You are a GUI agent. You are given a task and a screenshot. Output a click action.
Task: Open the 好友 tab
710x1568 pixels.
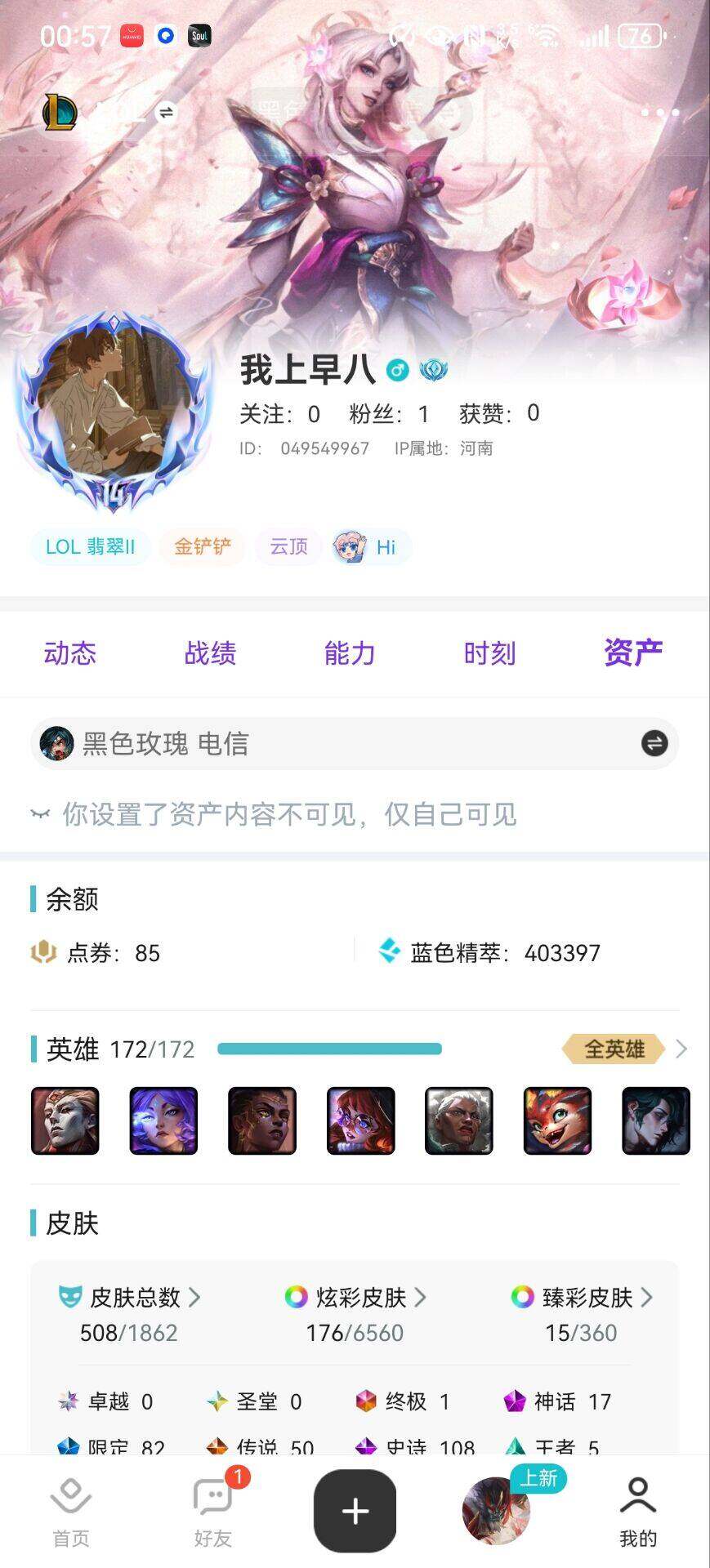(x=213, y=1512)
